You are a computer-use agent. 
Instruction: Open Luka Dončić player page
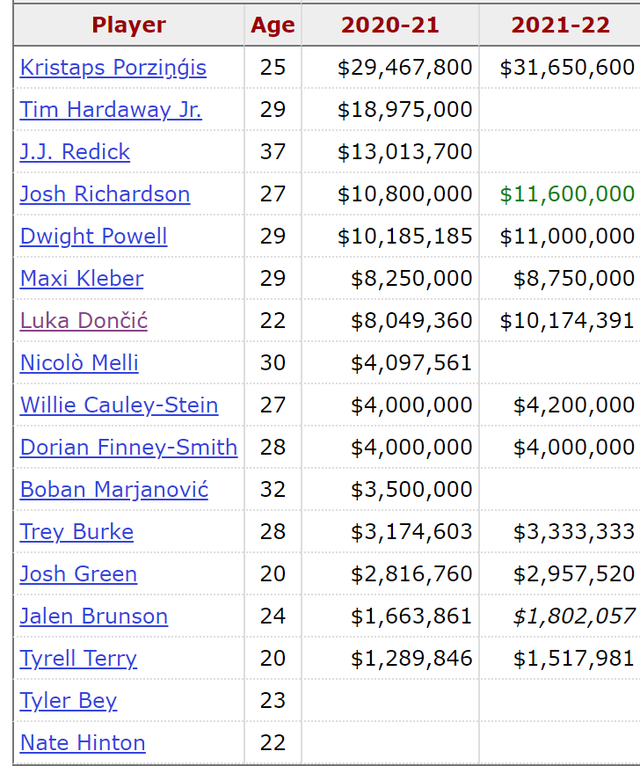pos(84,321)
